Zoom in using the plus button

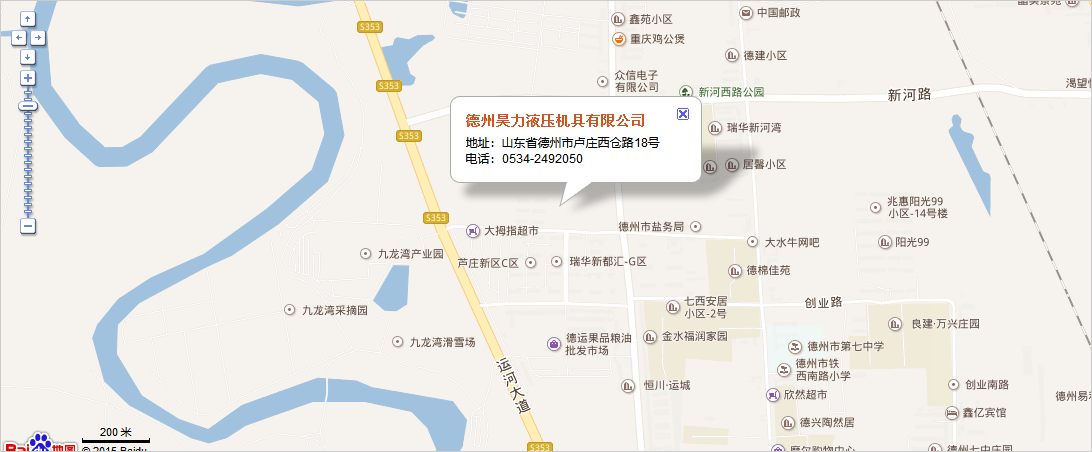(x=28, y=78)
